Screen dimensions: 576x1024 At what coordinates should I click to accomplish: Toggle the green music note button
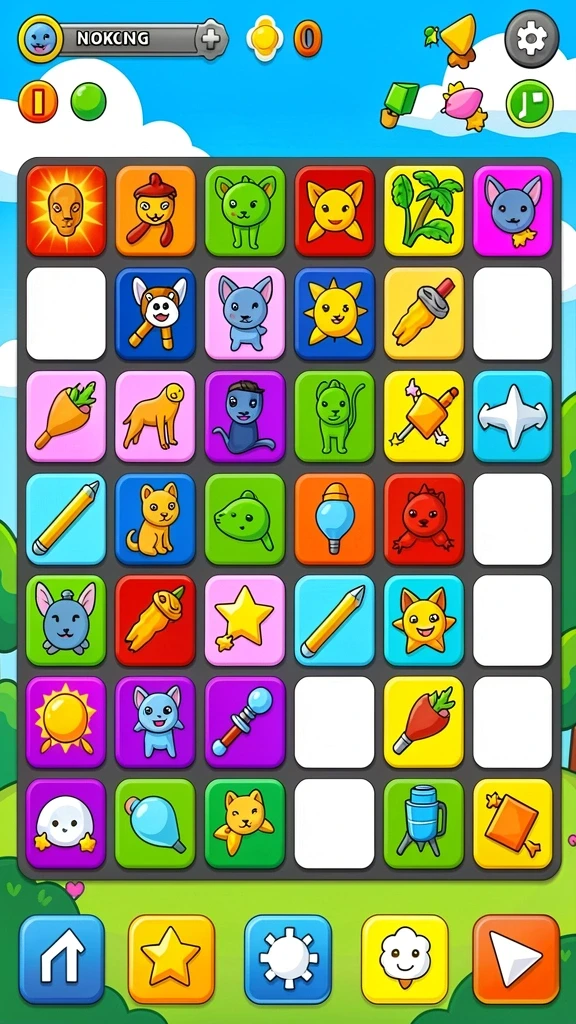click(529, 103)
